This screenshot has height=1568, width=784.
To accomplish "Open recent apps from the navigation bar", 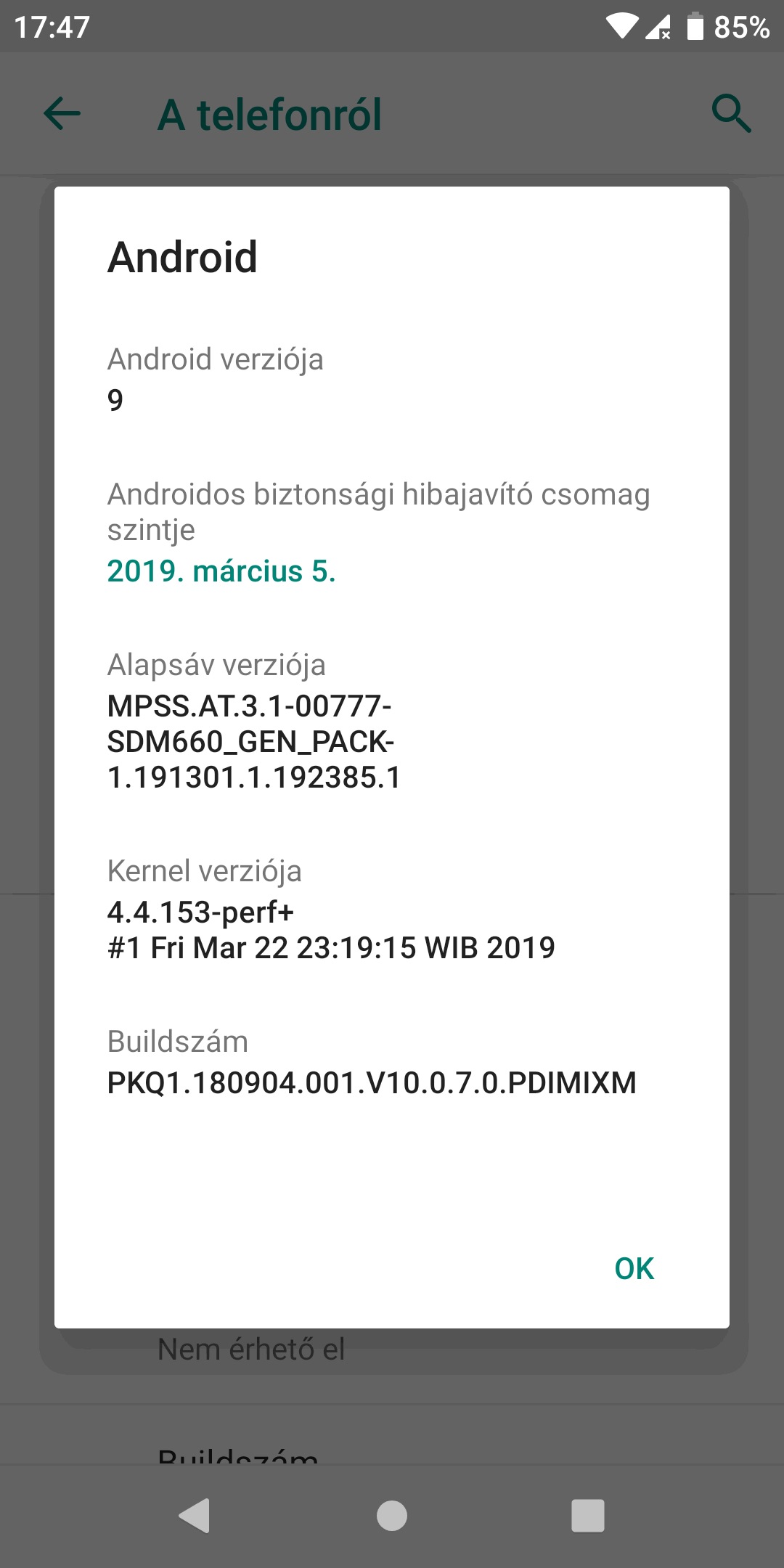I will [x=588, y=1515].
